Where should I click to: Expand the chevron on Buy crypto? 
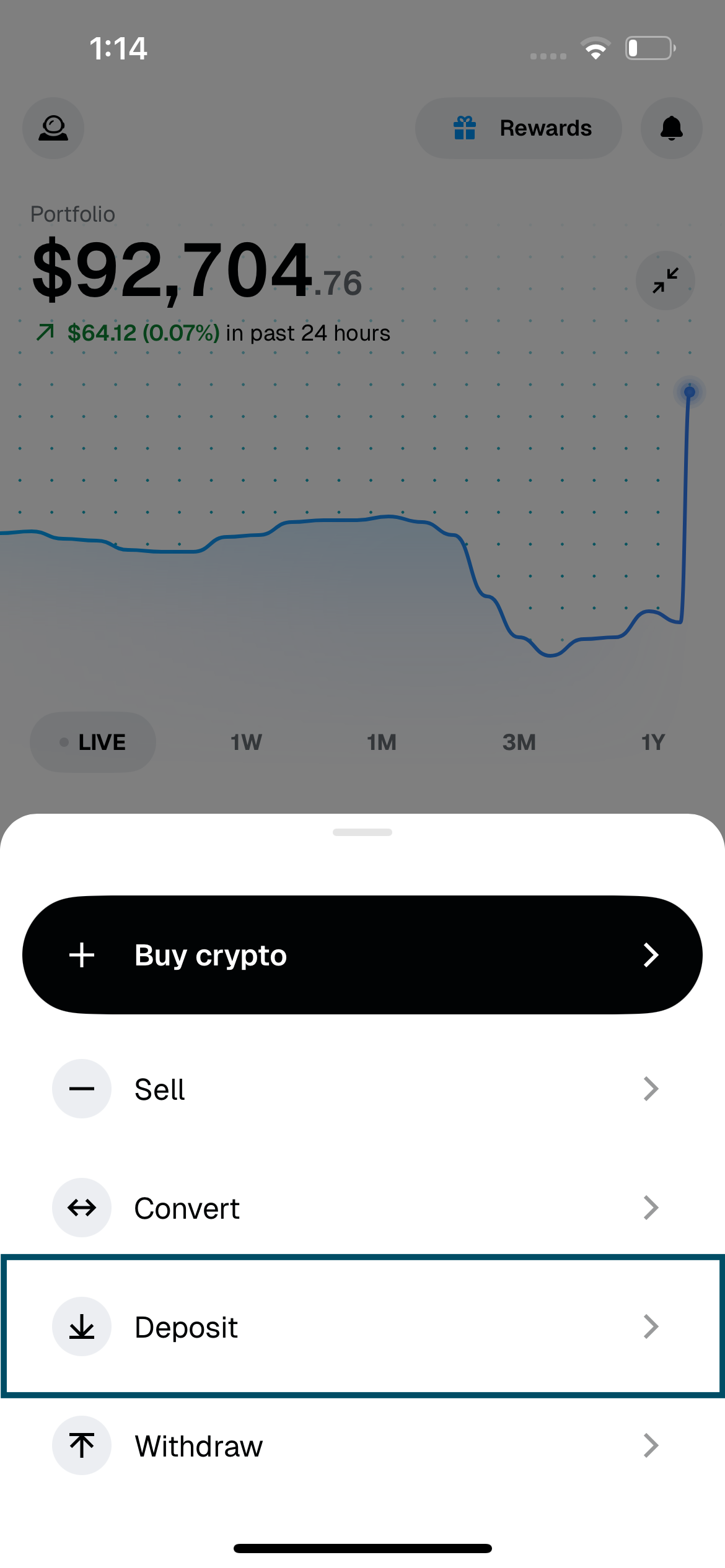tap(651, 954)
